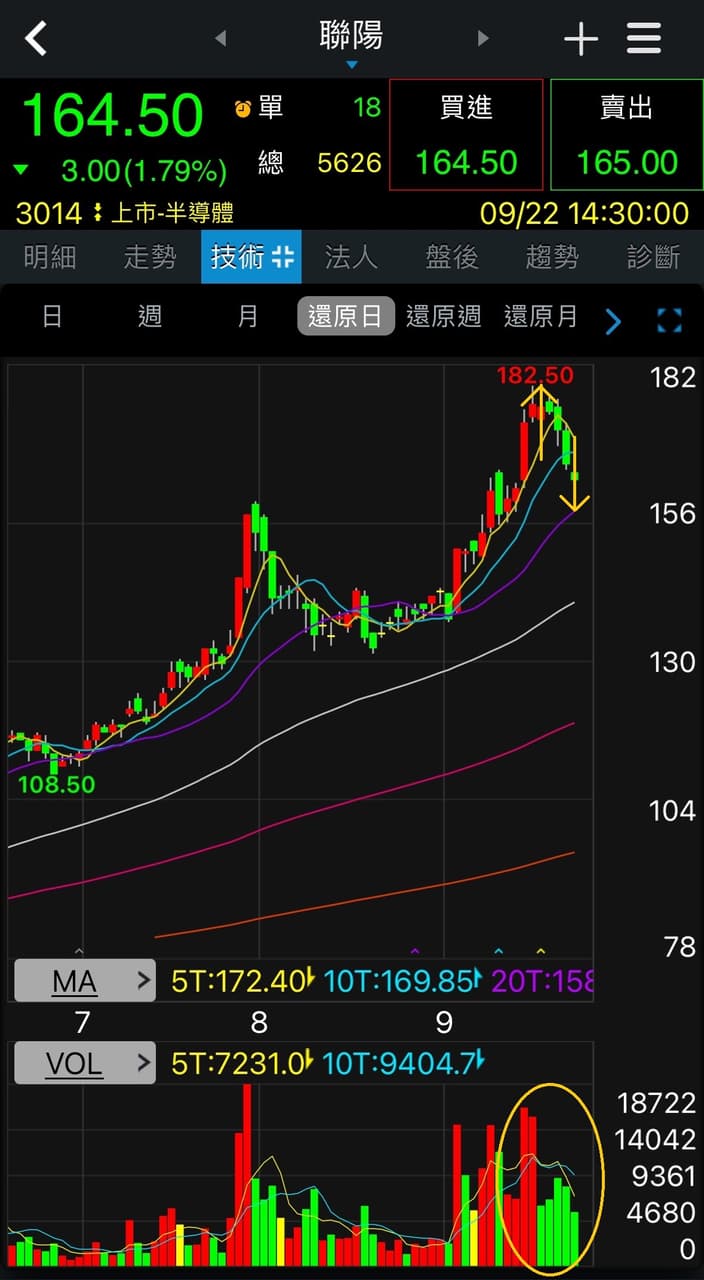The width and height of the screenshot is (704, 1280).
Task: Open the VOL indicator selector
Action: coord(85,1062)
